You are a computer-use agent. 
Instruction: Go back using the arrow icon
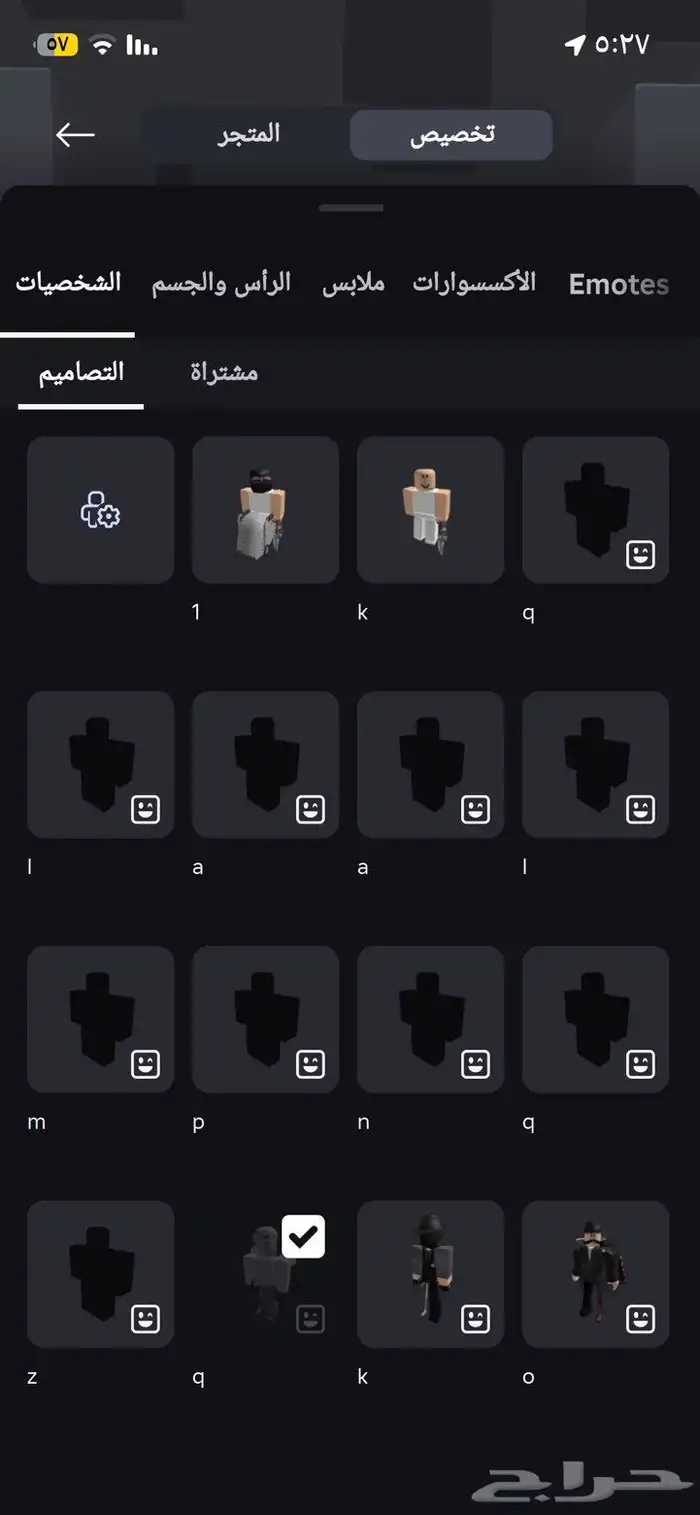click(x=75, y=135)
